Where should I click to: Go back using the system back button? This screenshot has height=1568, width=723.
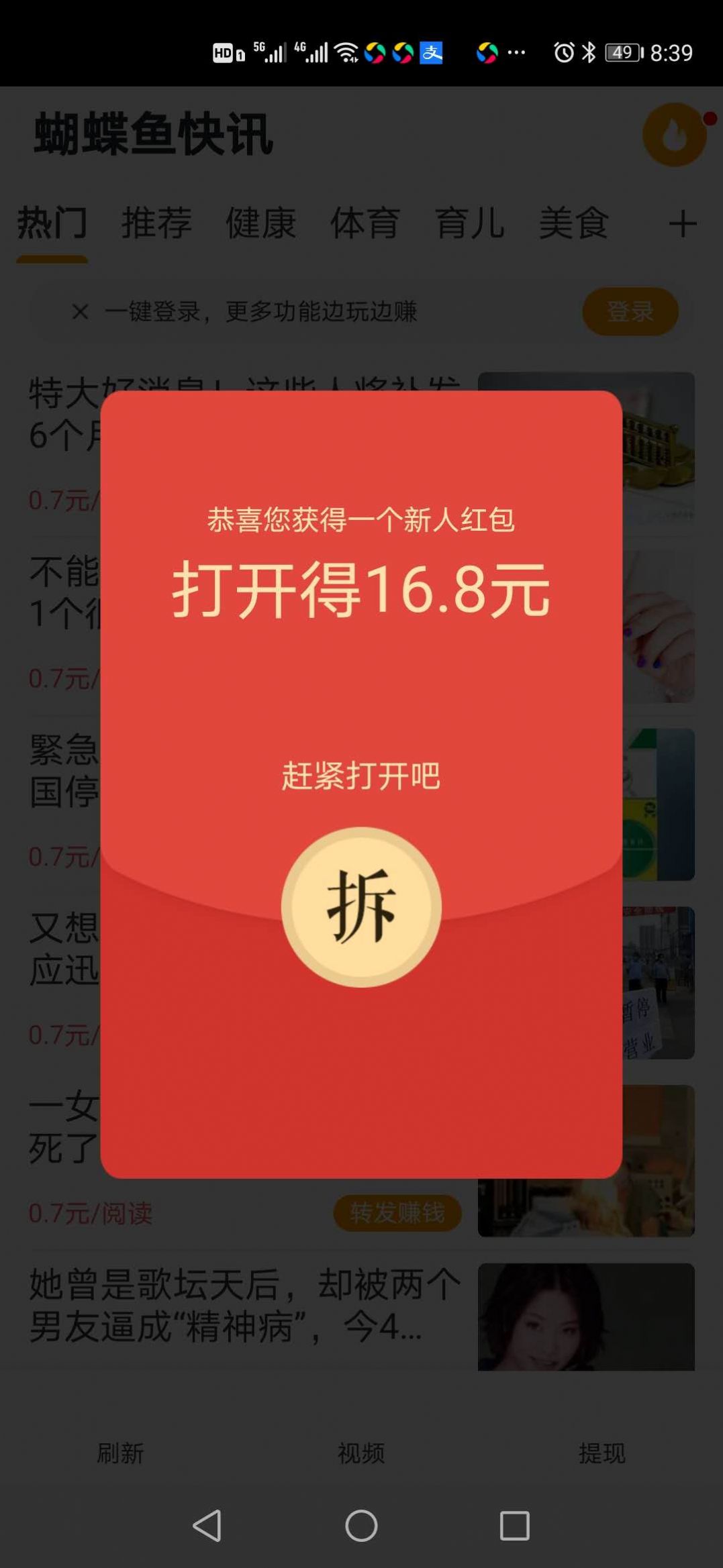[x=207, y=1526]
